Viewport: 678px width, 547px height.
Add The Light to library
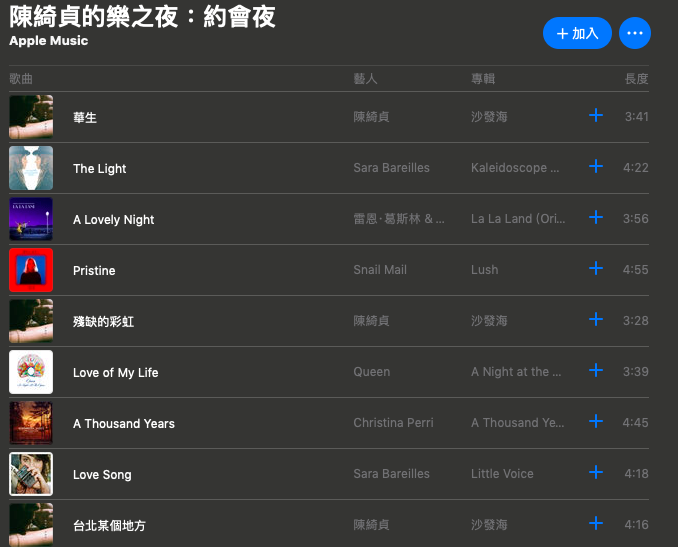[x=596, y=166]
